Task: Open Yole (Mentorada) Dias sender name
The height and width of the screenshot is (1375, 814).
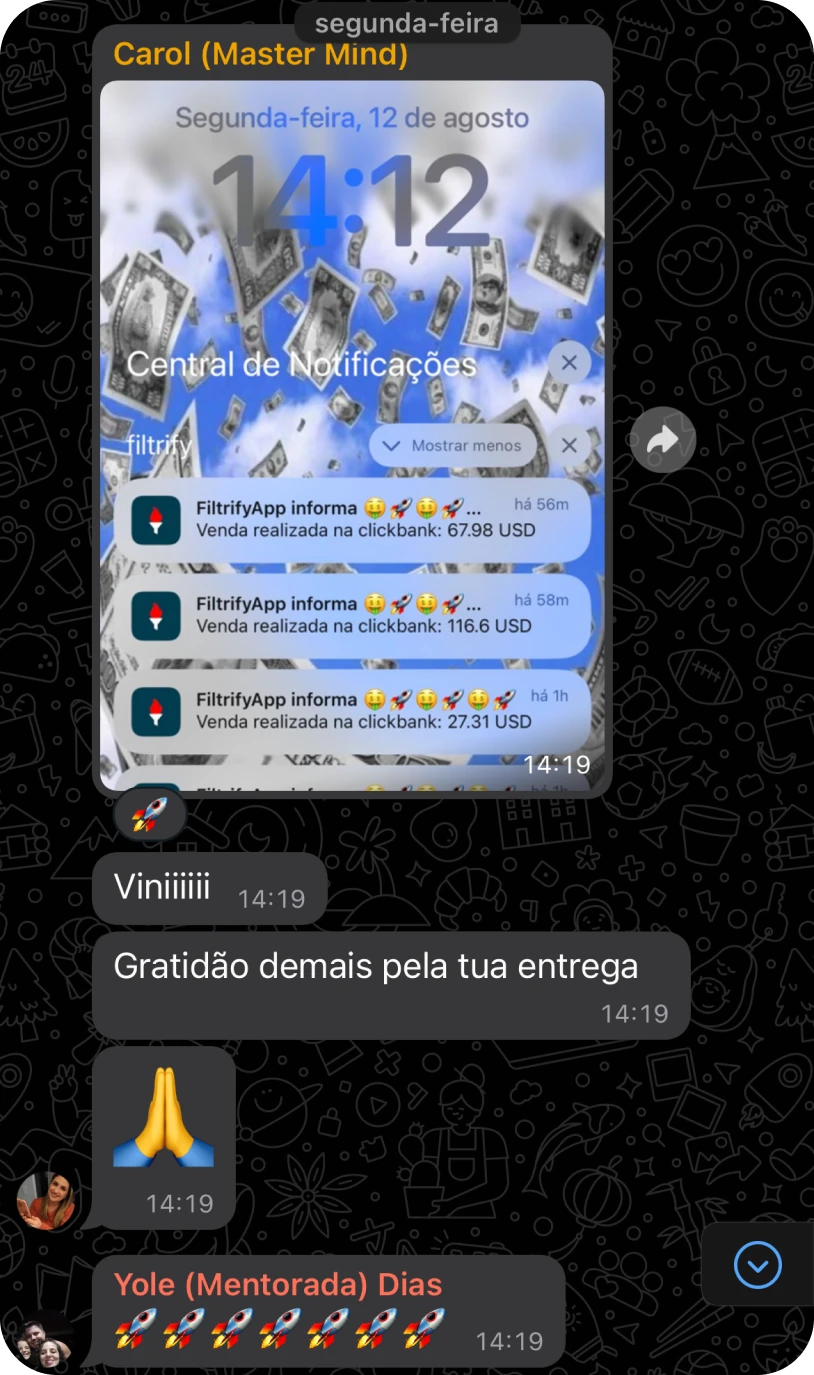Action: pyautogui.click(x=277, y=1284)
